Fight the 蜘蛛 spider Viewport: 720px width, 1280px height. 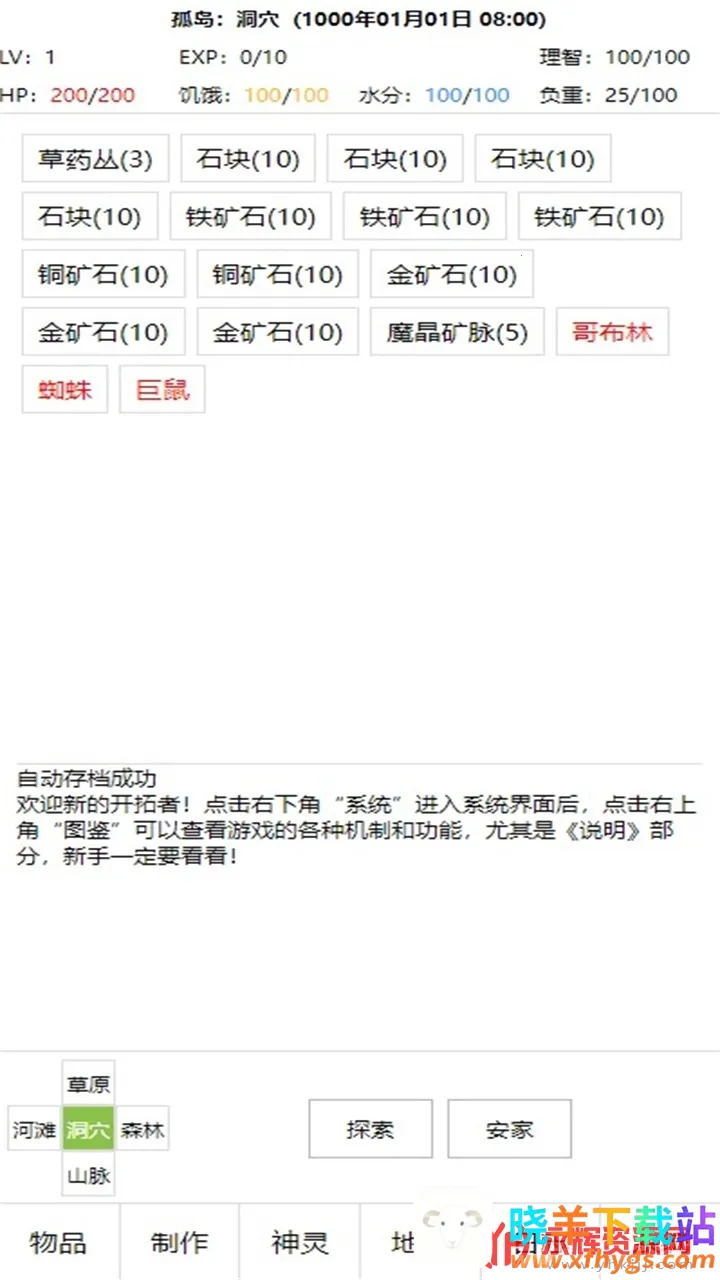[65, 390]
